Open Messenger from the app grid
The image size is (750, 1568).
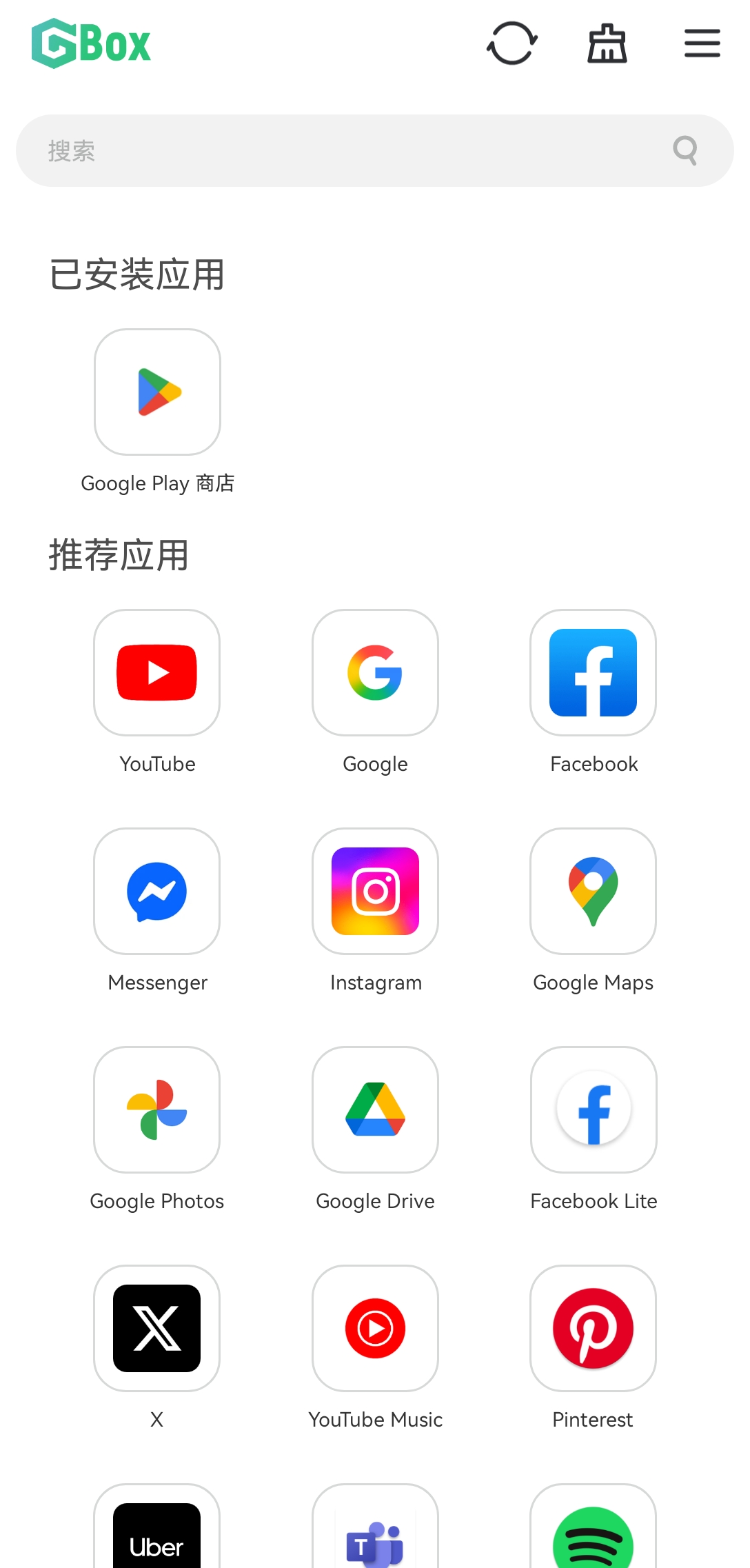[156, 891]
